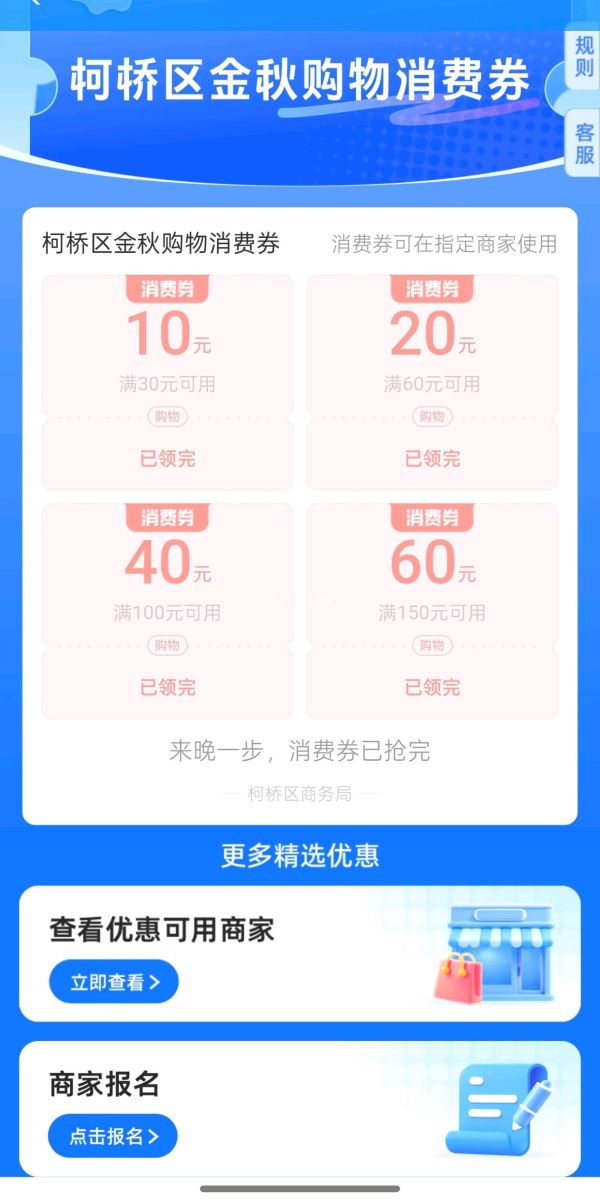Open the 规则 rules side tab
Viewport: 600px width, 1203px height.
click(x=584, y=57)
